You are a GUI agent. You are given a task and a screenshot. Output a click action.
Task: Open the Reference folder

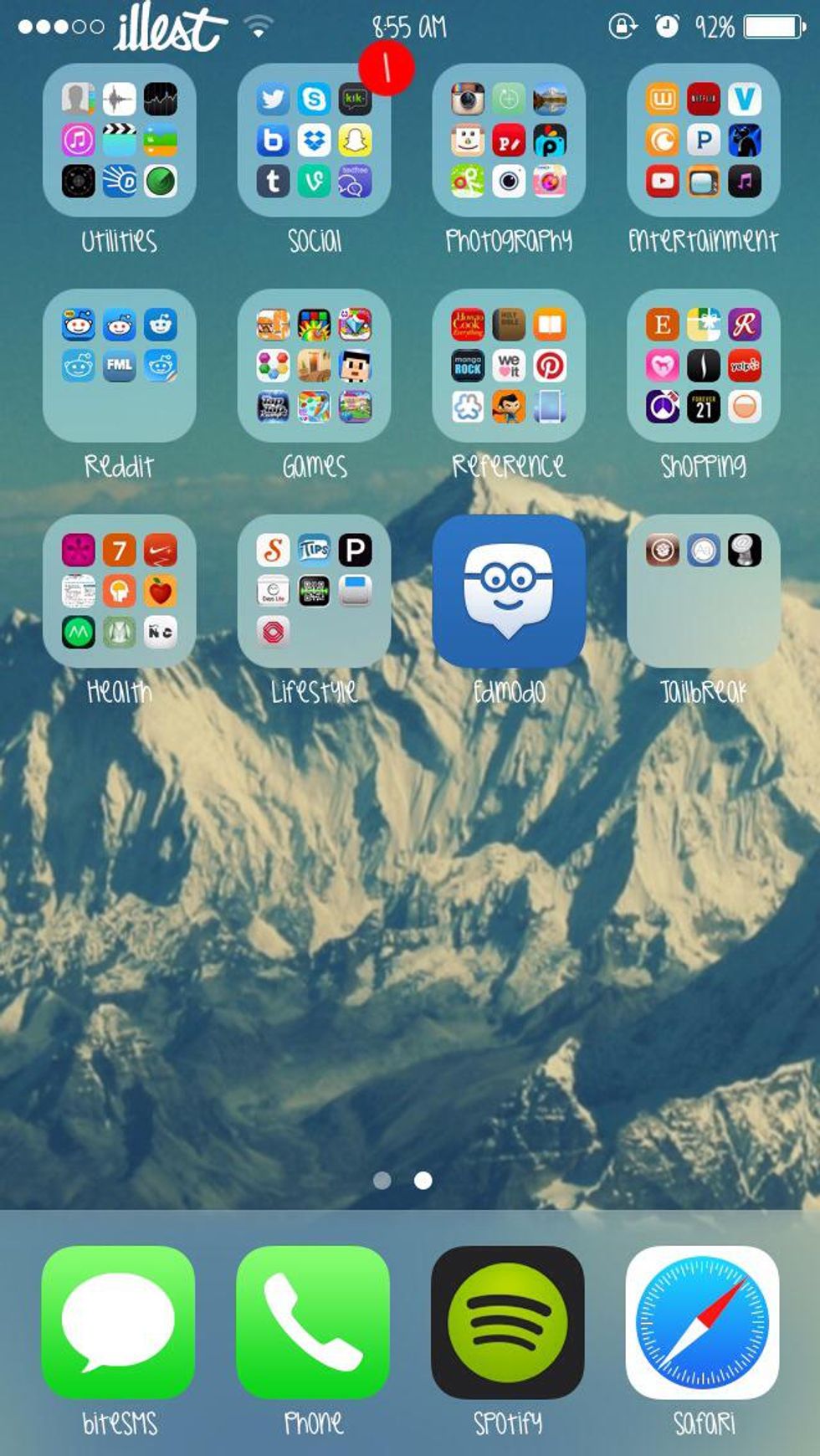[x=509, y=366]
